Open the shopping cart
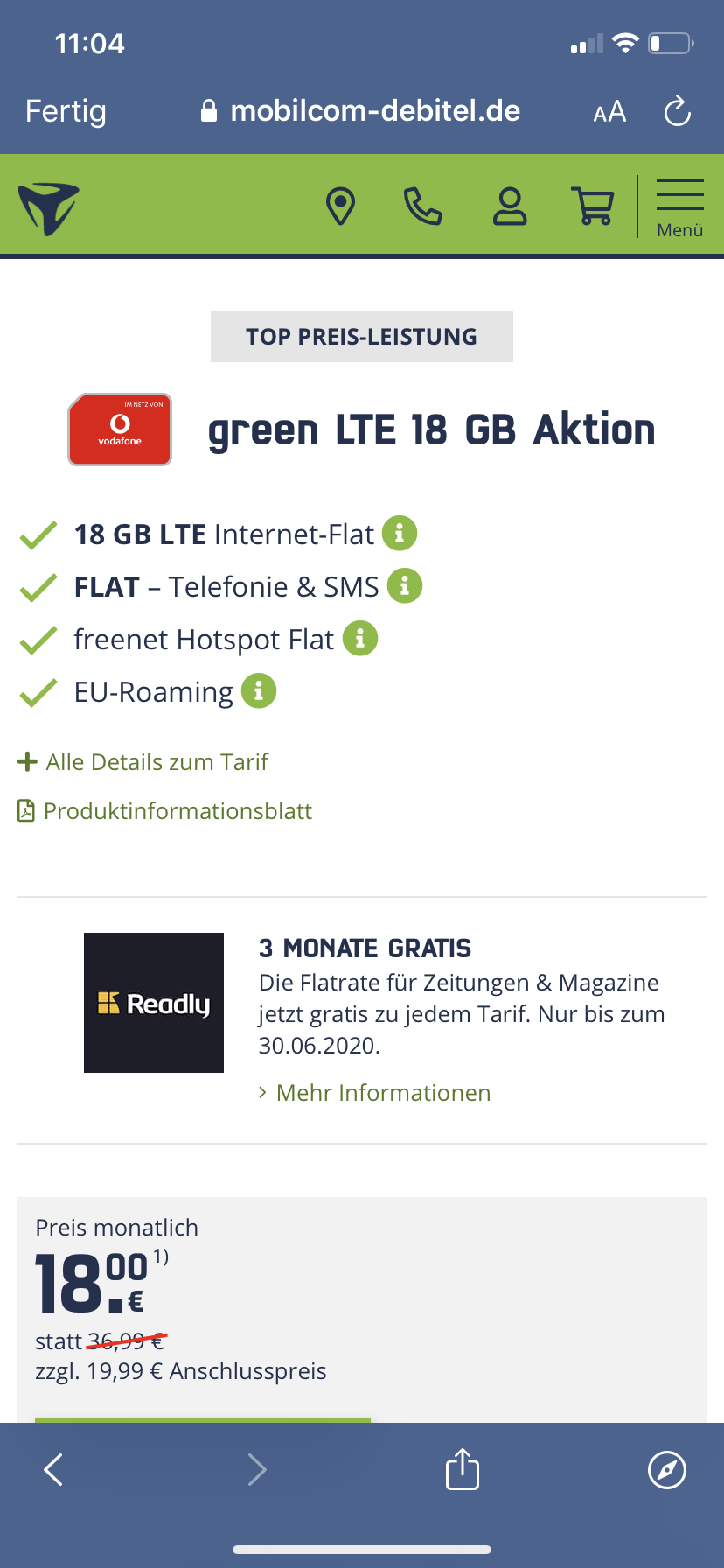This screenshot has width=724, height=1568. [593, 206]
